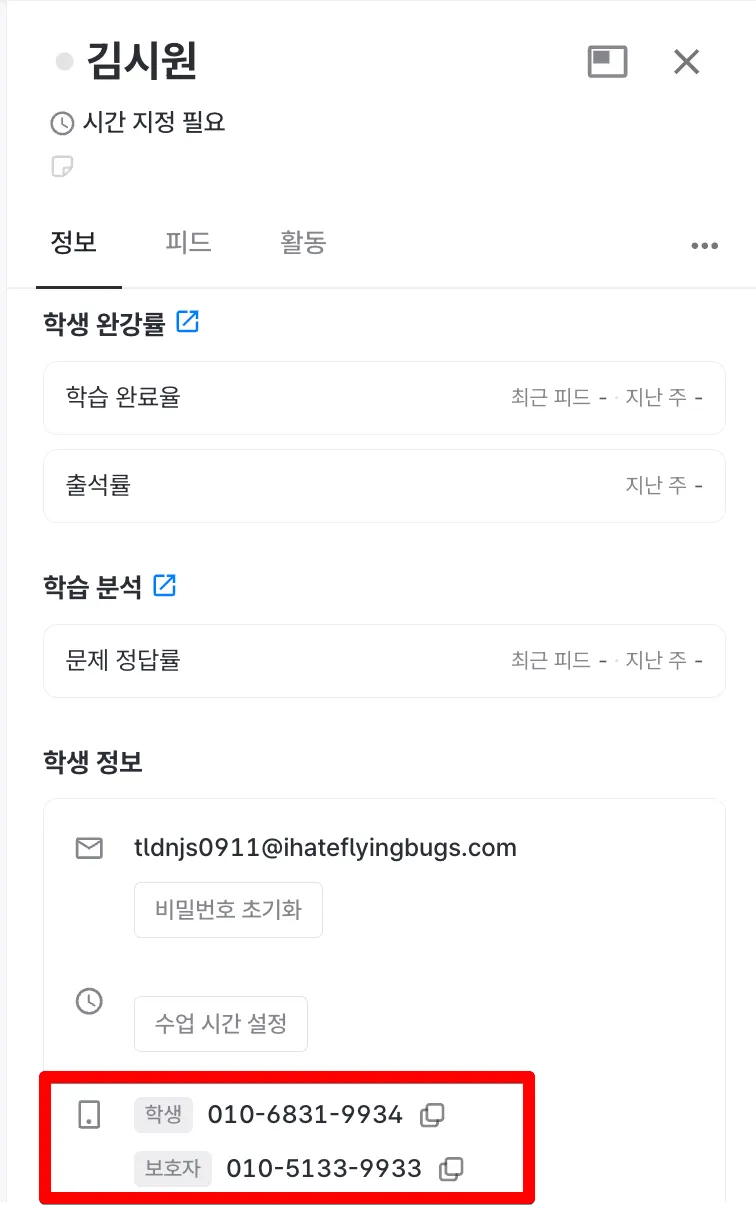Viewport: 756px width, 1208px height.
Task: Toggle the panel view layout icon
Action: tap(607, 62)
